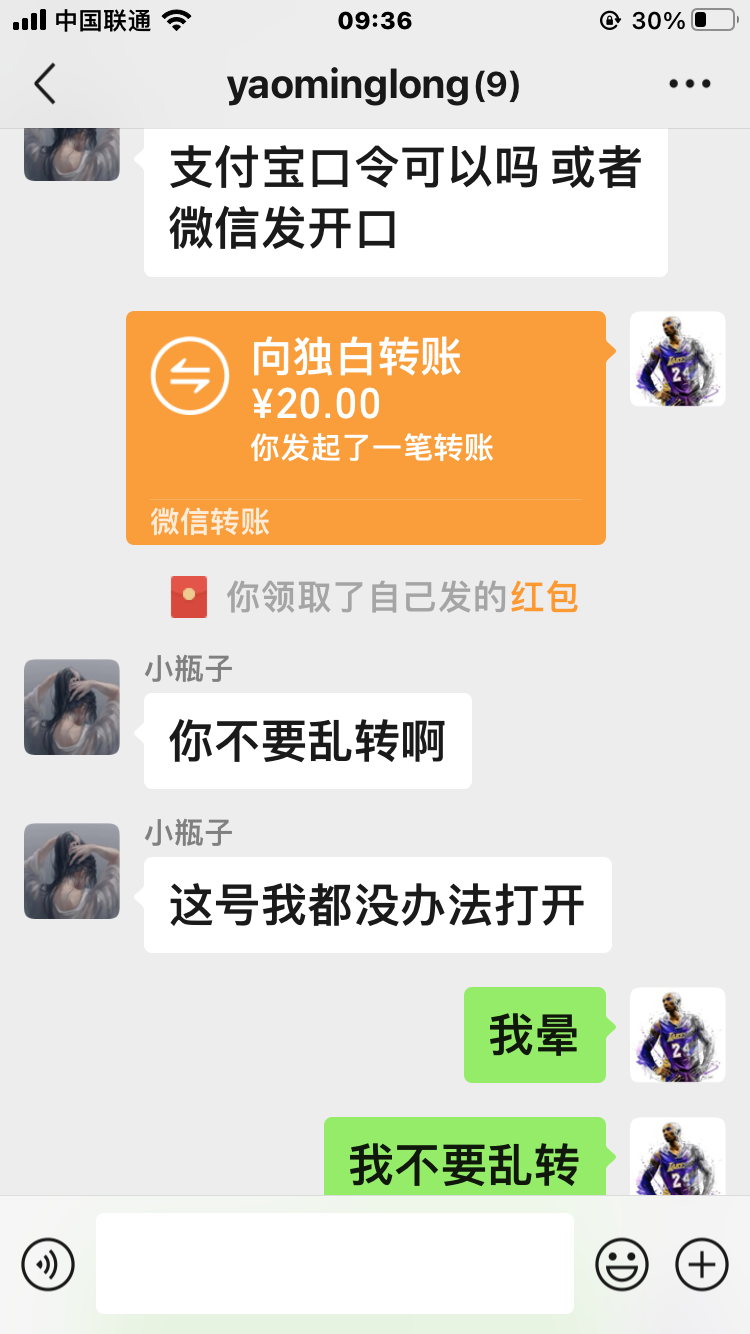Viewport: 750px width, 1334px height.
Task: Go back from yaominglong group chat
Action: click(x=45, y=85)
